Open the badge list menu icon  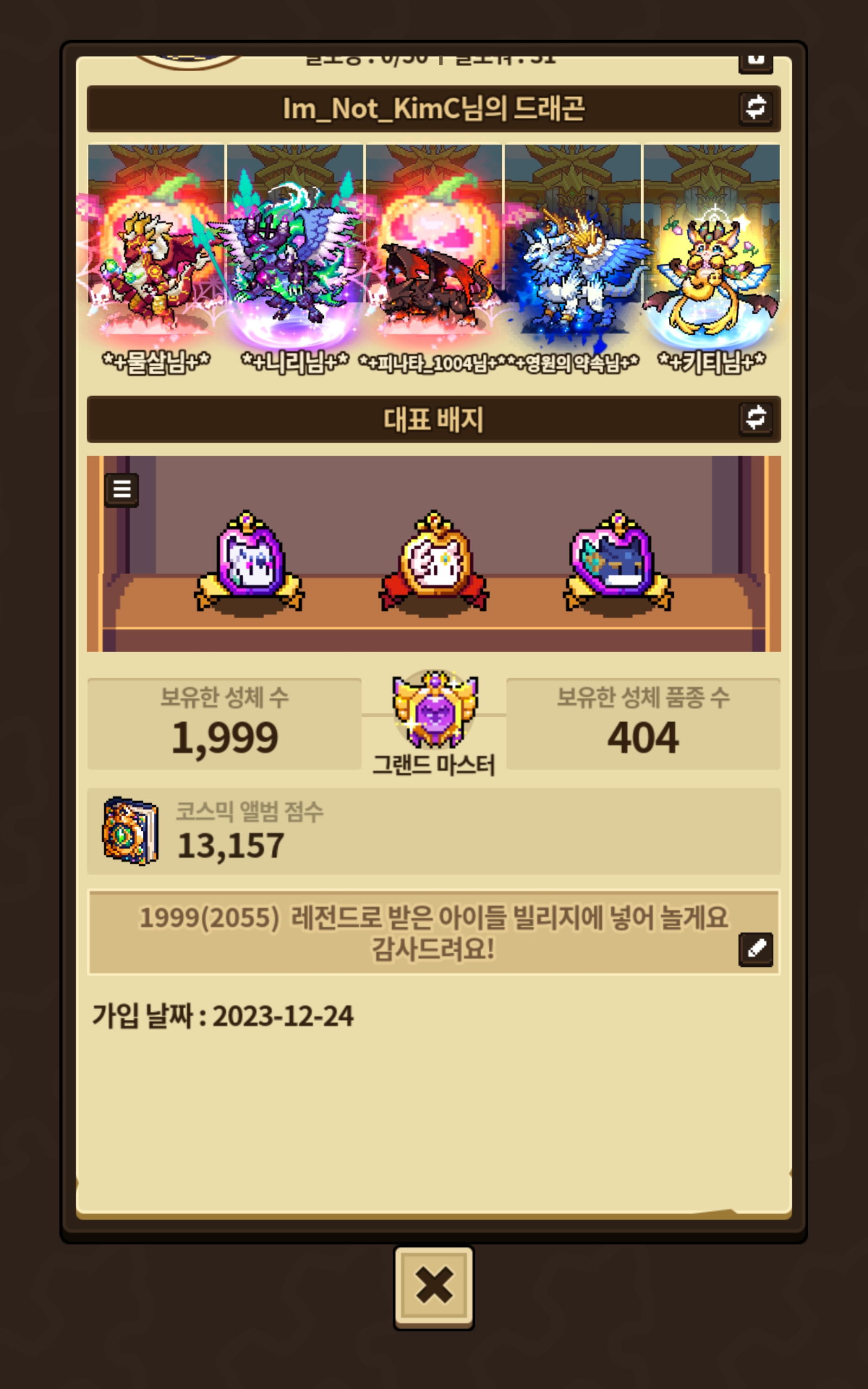coord(122,489)
